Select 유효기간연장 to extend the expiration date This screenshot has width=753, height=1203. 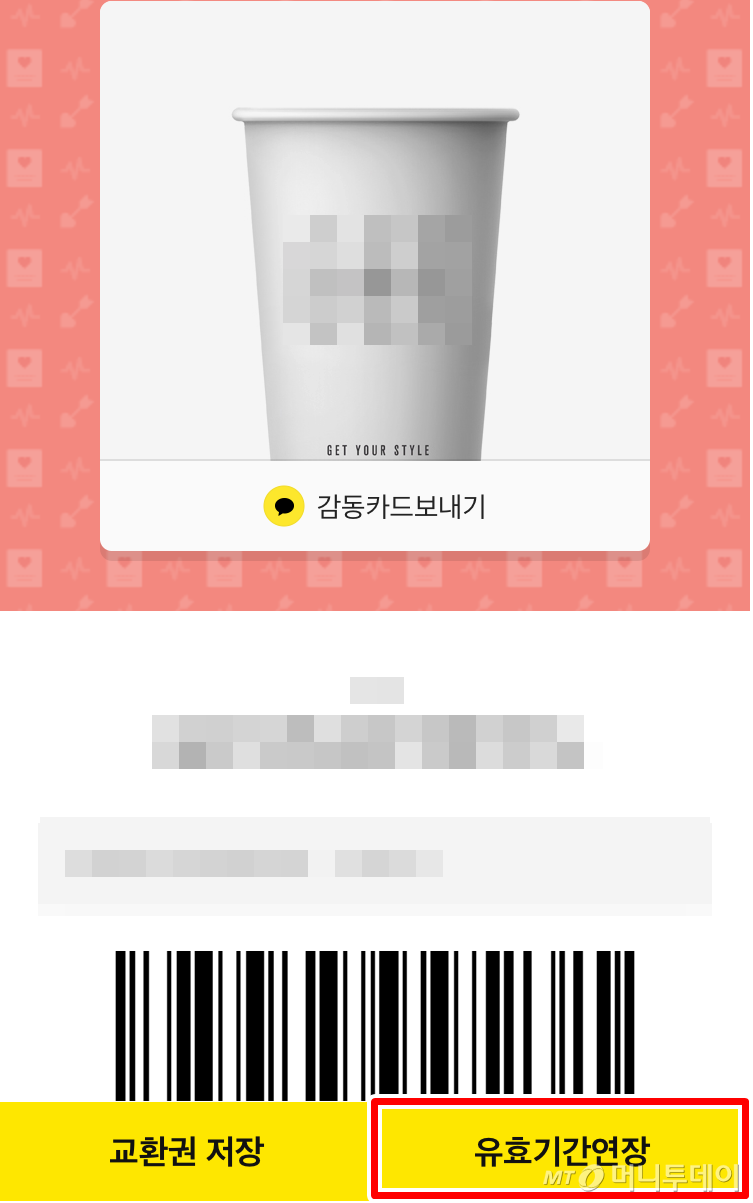560,1152
